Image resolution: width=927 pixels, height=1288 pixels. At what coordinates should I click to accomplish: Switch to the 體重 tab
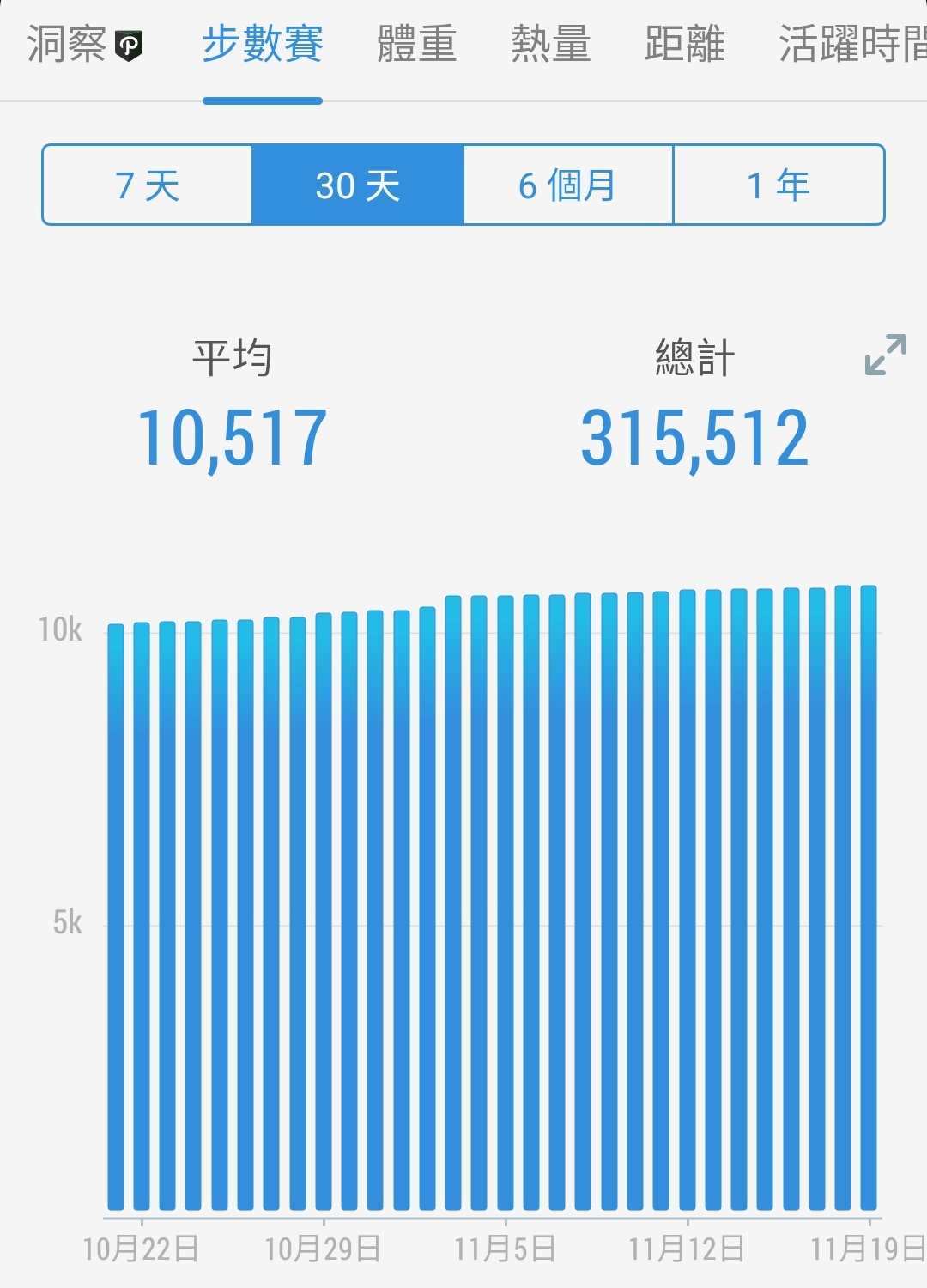coord(416,45)
